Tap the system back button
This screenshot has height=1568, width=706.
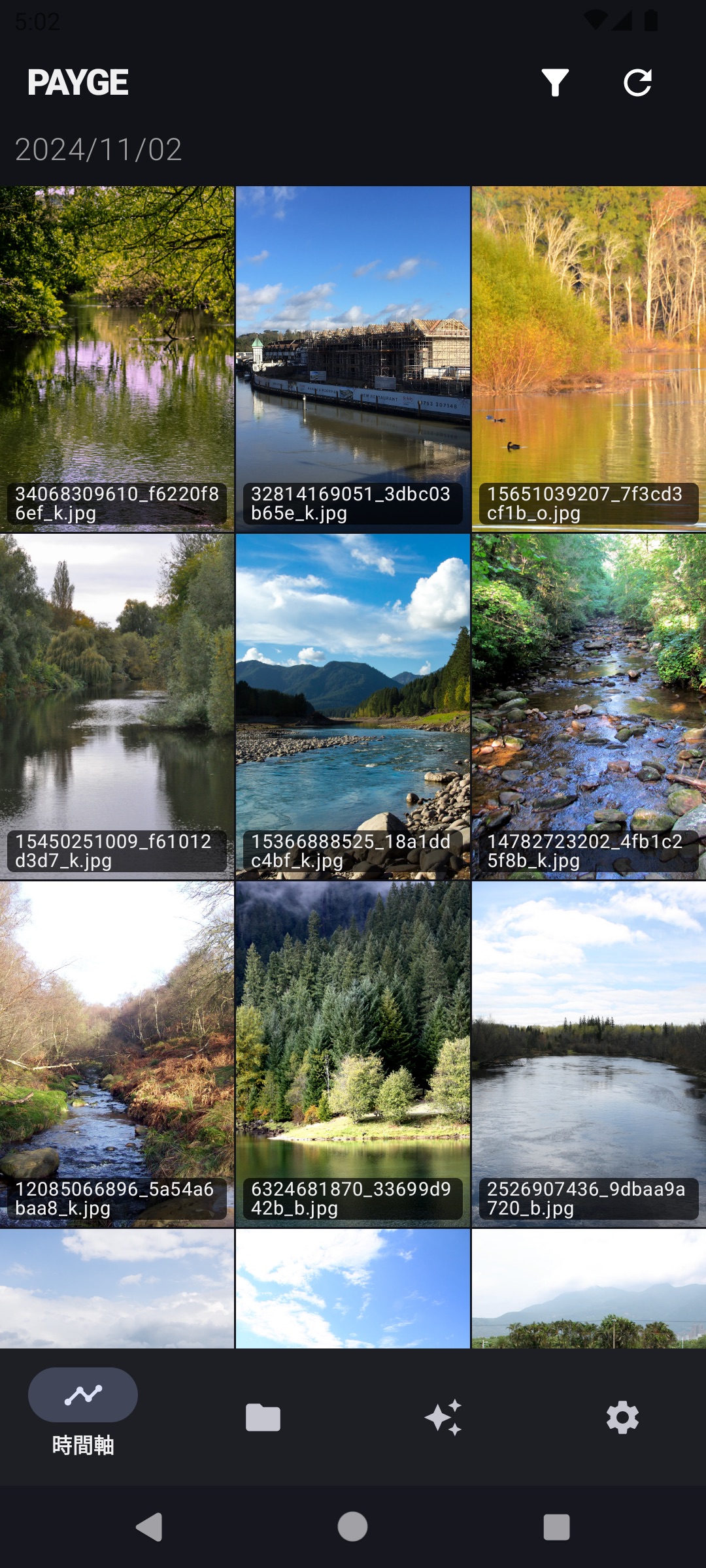point(149,1527)
